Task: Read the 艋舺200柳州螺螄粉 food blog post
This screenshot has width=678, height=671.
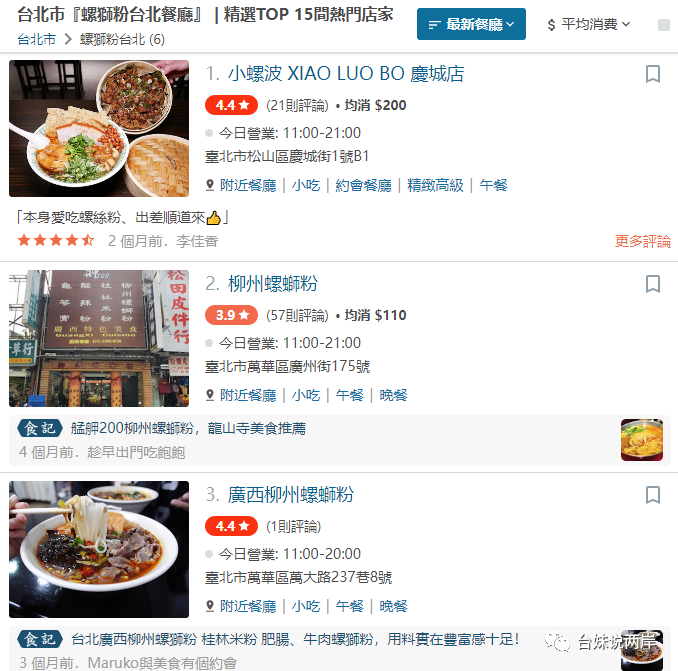Action: [x=188, y=428]
